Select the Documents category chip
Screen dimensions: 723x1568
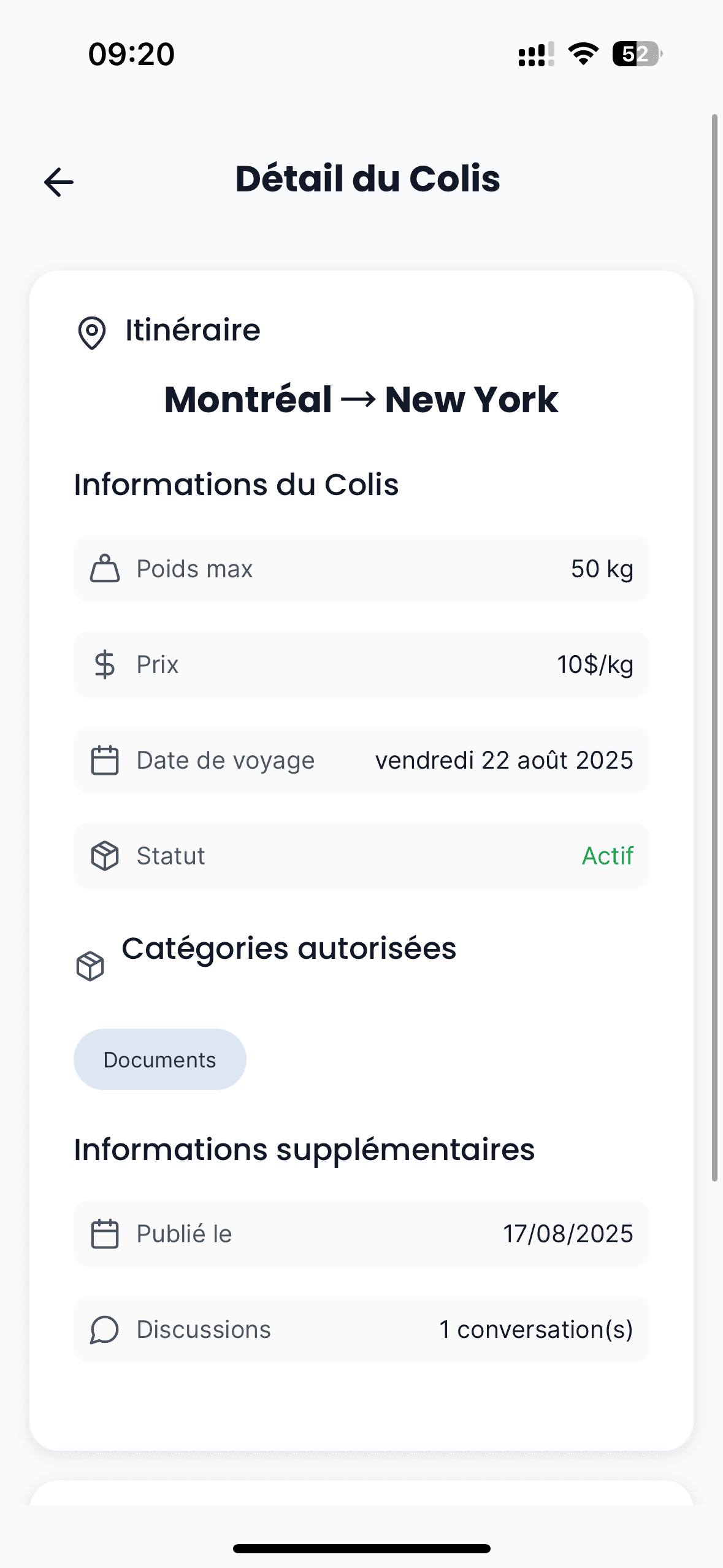click(159, 1059)
